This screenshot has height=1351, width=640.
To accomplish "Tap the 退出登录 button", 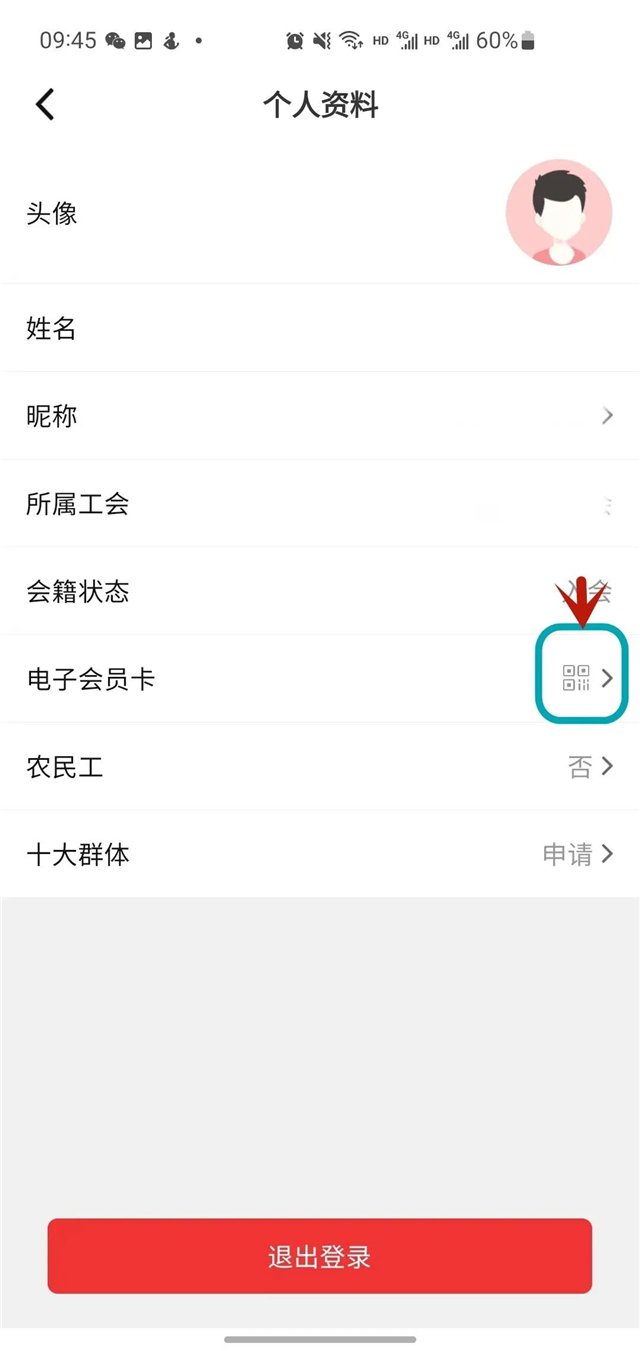I will (320, 1256).
